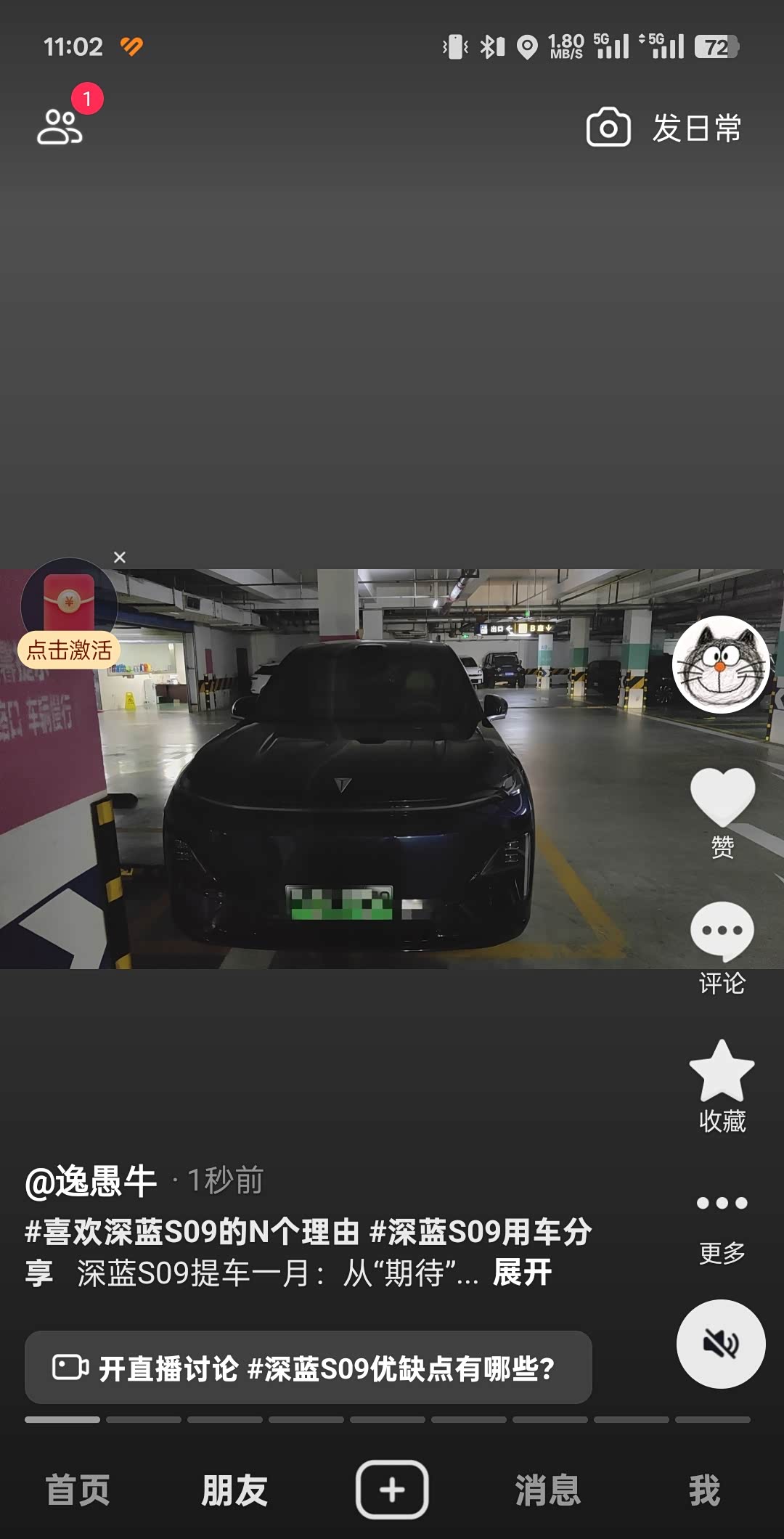Open the create post plus button
This screenshot has height=1539, width=784.
(x=391, y=1490)
